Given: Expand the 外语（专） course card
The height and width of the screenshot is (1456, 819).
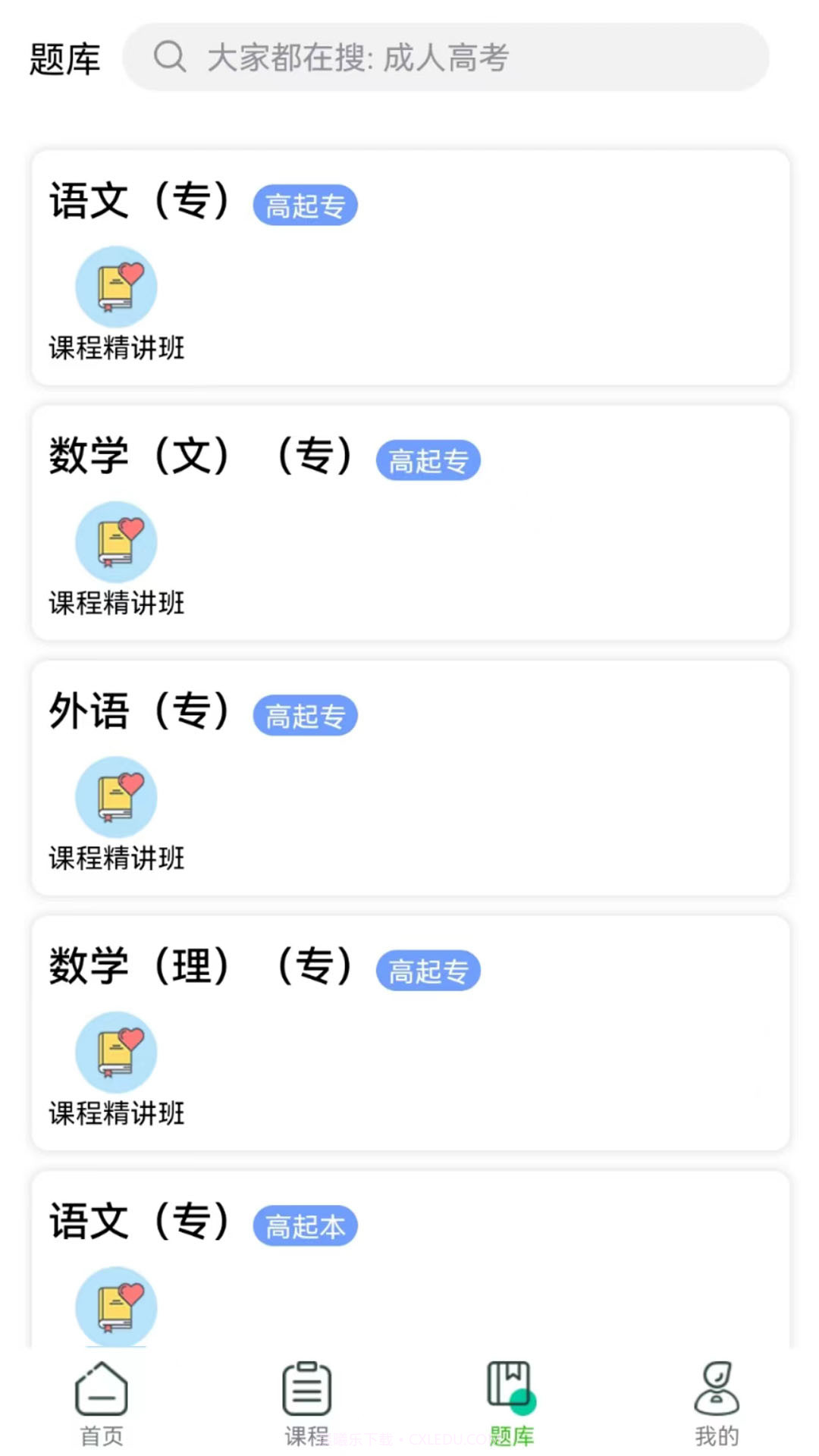Looking at the screenshot, I should point(409,777).
